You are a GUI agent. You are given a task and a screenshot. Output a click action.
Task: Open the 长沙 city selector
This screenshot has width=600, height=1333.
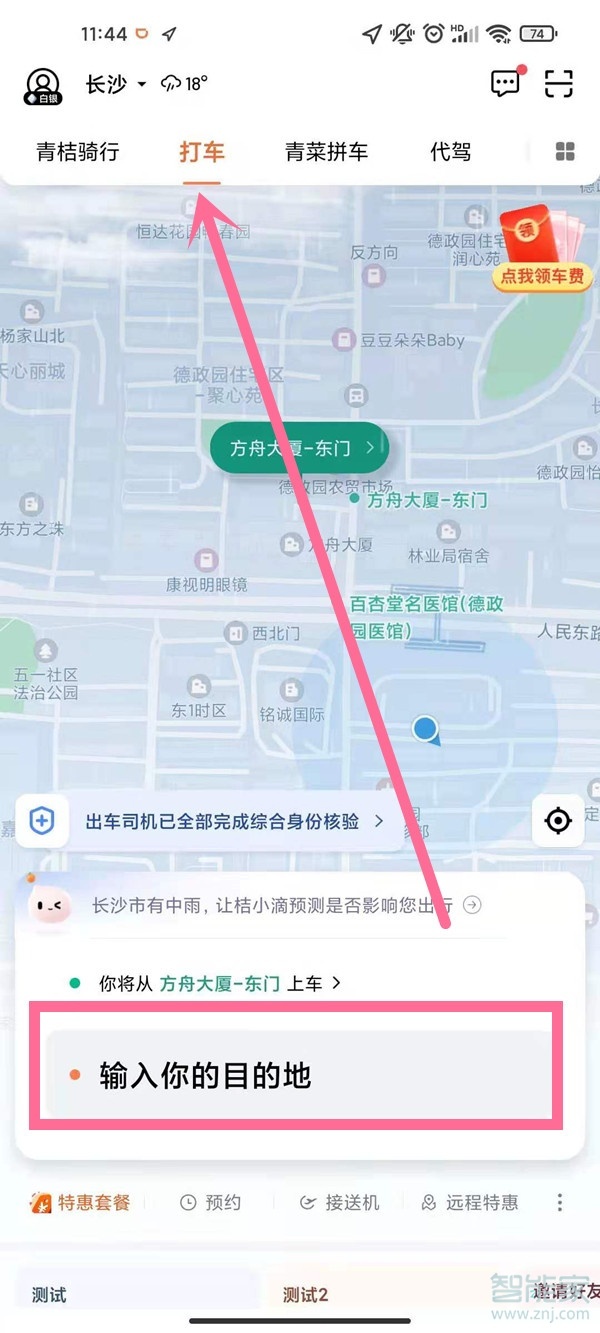pyautogui.click(x=114, y=84)
